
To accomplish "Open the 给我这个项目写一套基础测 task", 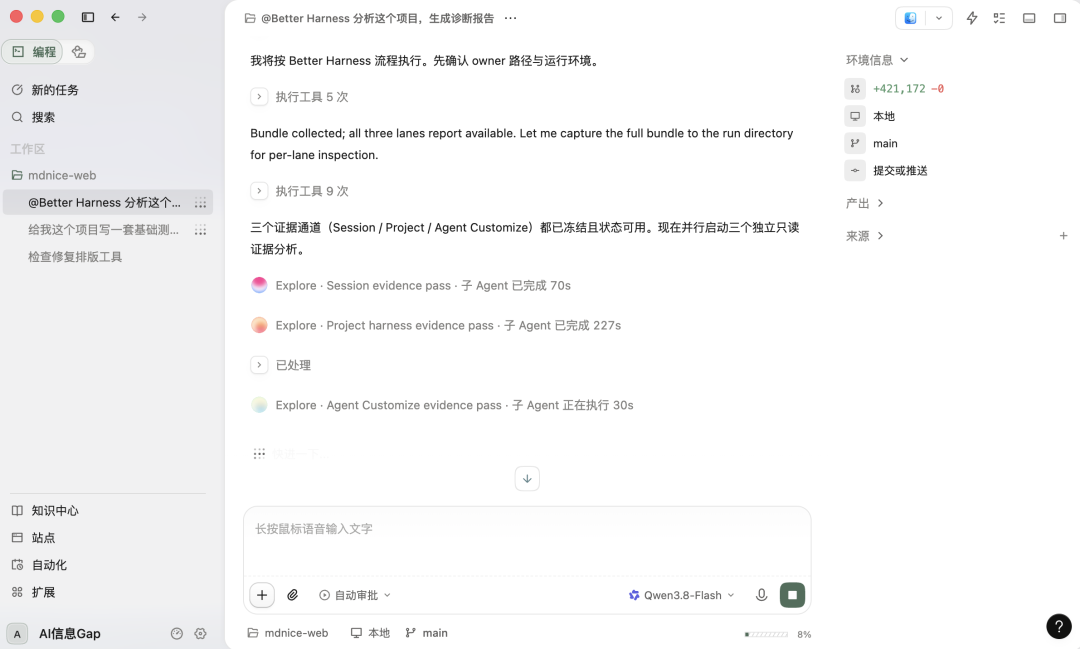I will (103, 229).
